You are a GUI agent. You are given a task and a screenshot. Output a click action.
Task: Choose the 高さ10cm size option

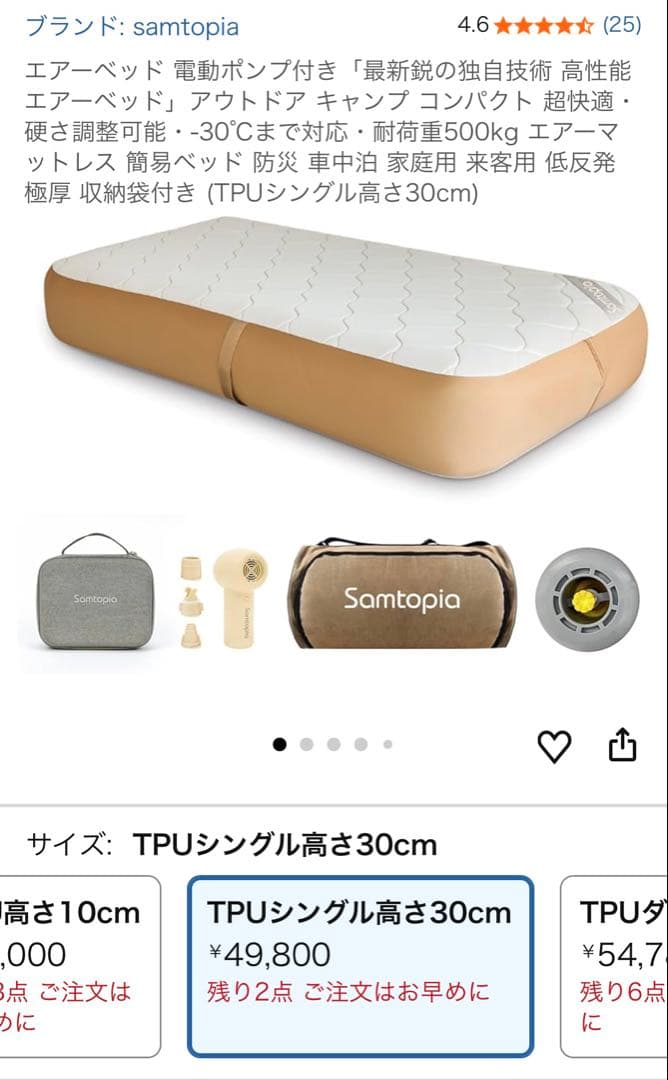[x=78, y=965]
